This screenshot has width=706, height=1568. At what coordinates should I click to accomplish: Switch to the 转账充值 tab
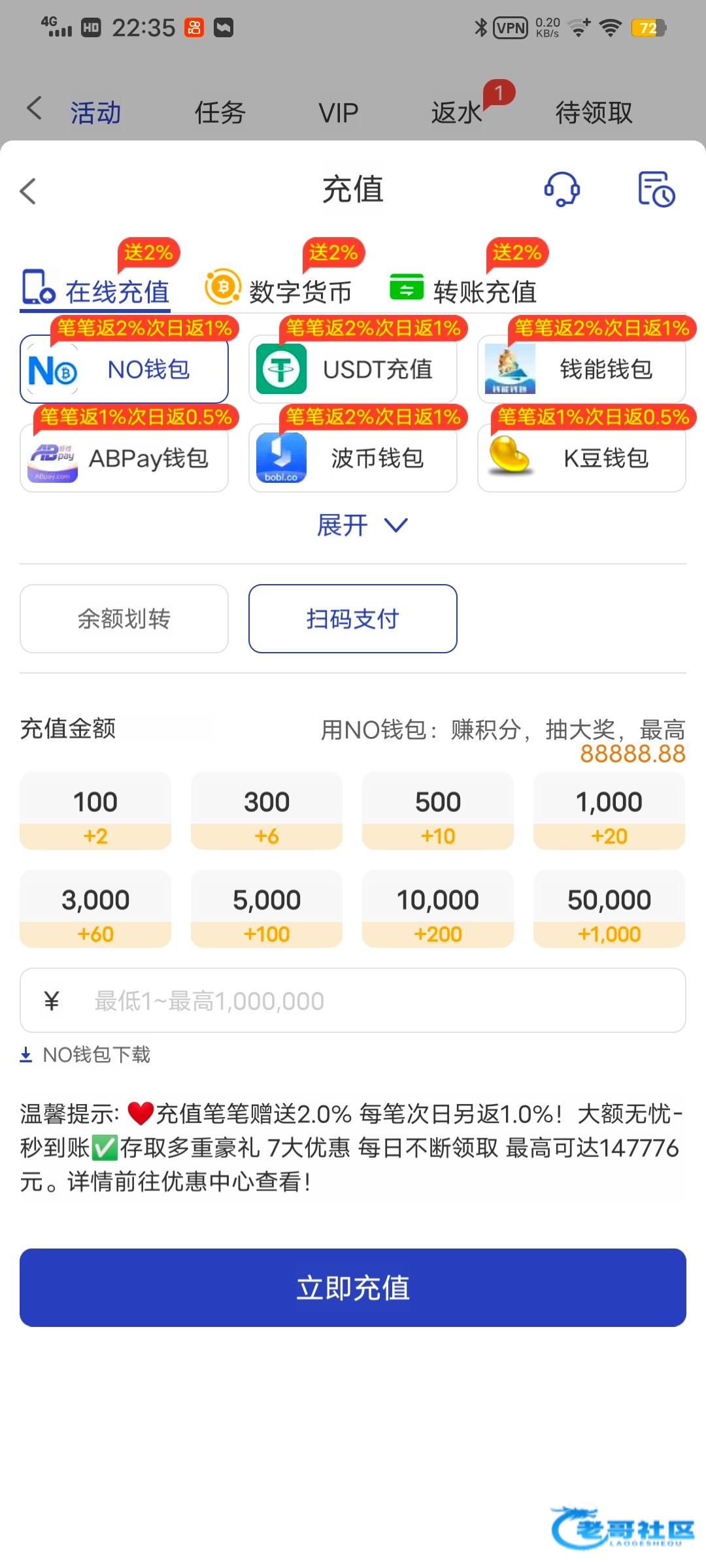pyautogui.click(x=463, y=290)
